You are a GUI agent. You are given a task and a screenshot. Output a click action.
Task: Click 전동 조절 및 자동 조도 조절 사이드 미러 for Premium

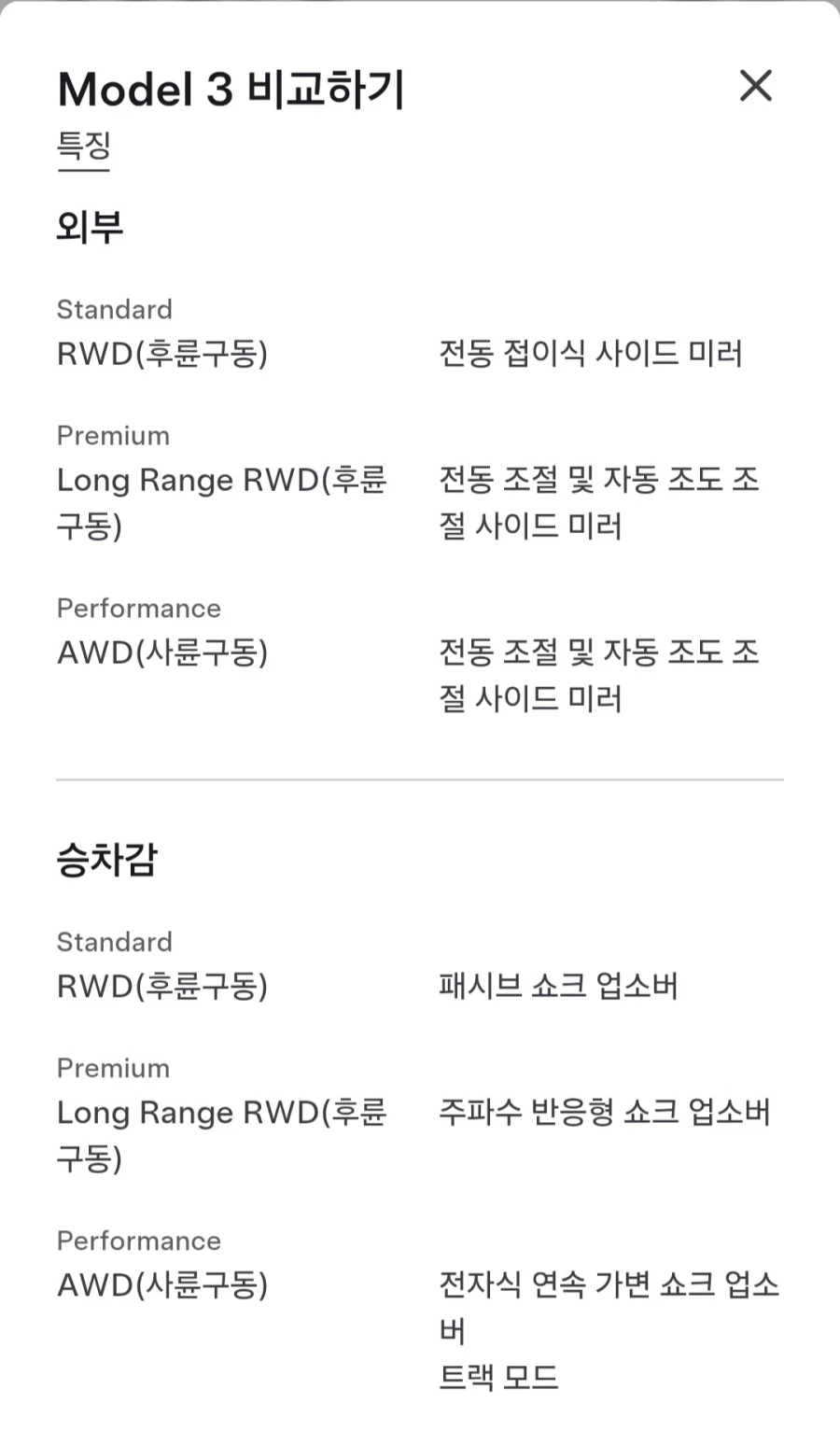tap(600, 504)
